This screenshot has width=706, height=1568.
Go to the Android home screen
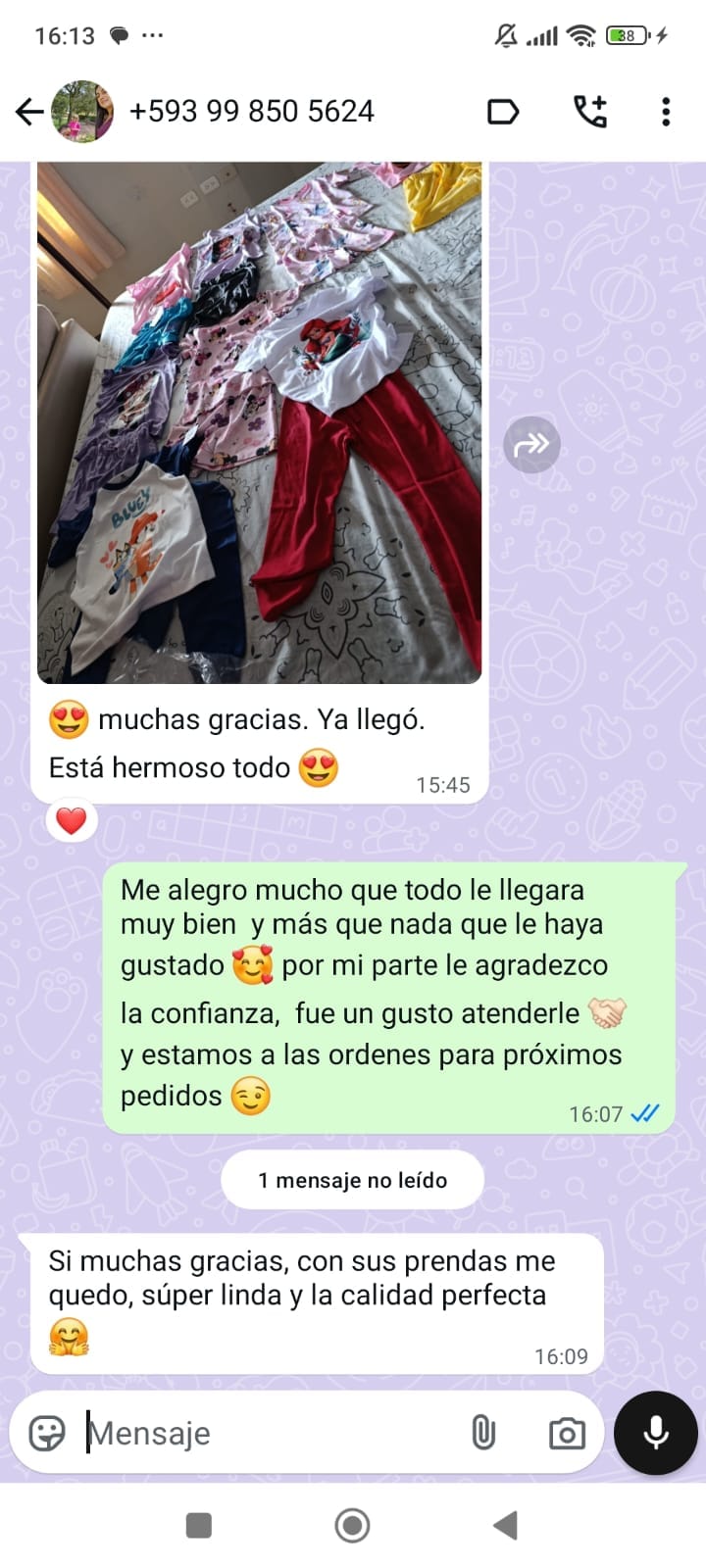point(352,1525)
